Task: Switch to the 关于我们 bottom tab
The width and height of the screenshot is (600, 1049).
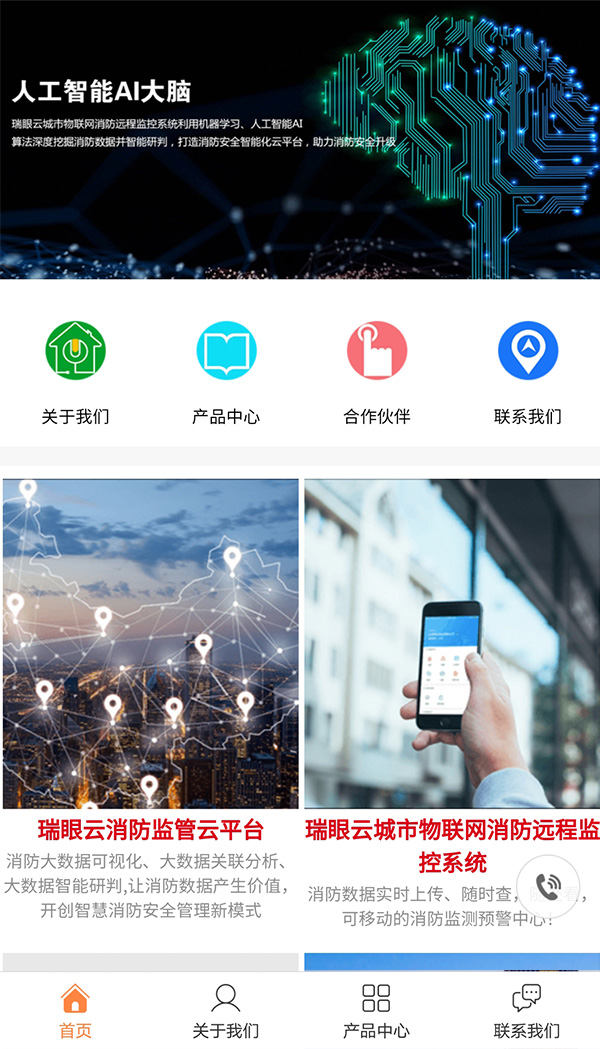Action: (225, 1011)
